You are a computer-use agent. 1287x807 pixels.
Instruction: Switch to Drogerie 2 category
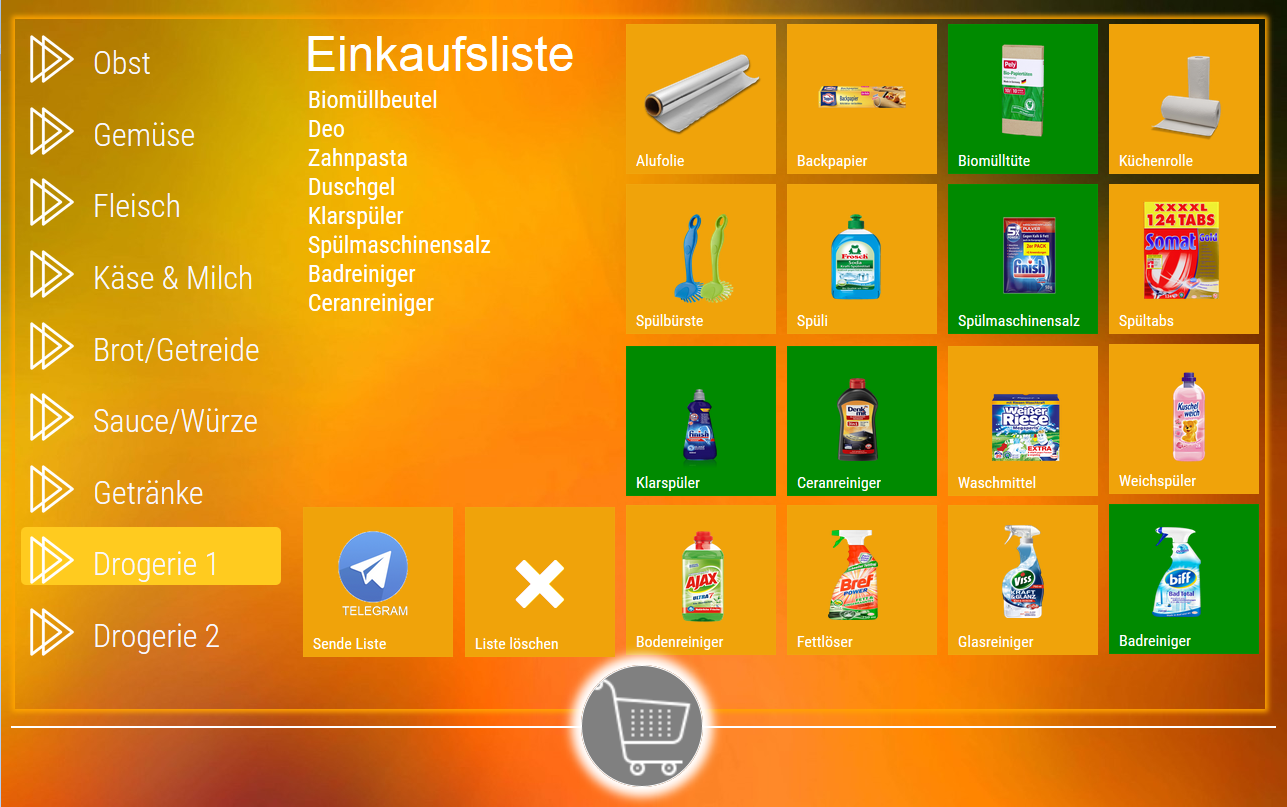click(155, 636)
